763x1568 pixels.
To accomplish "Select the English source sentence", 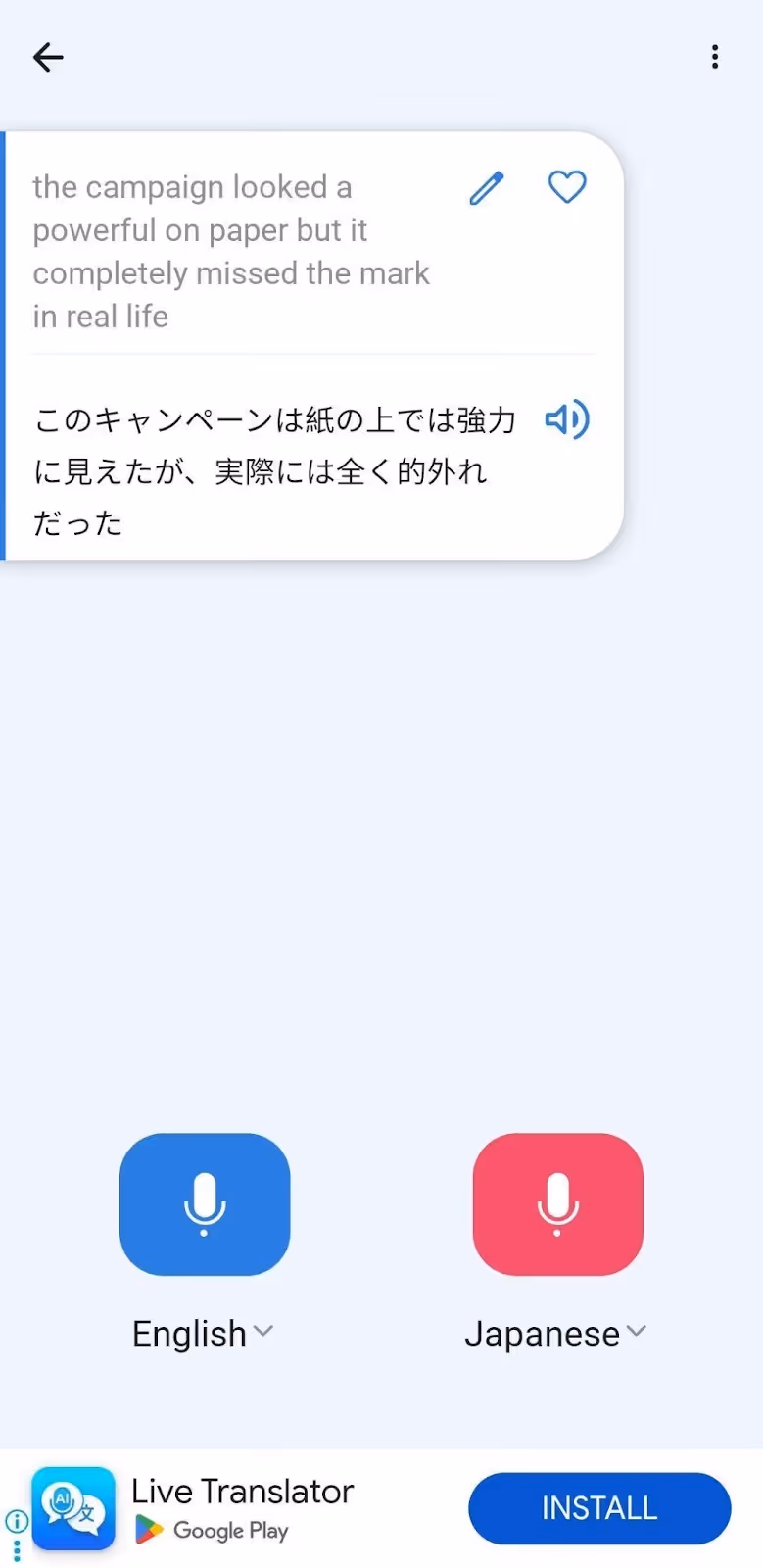I will pyautogui.click(x=231, y=251).
